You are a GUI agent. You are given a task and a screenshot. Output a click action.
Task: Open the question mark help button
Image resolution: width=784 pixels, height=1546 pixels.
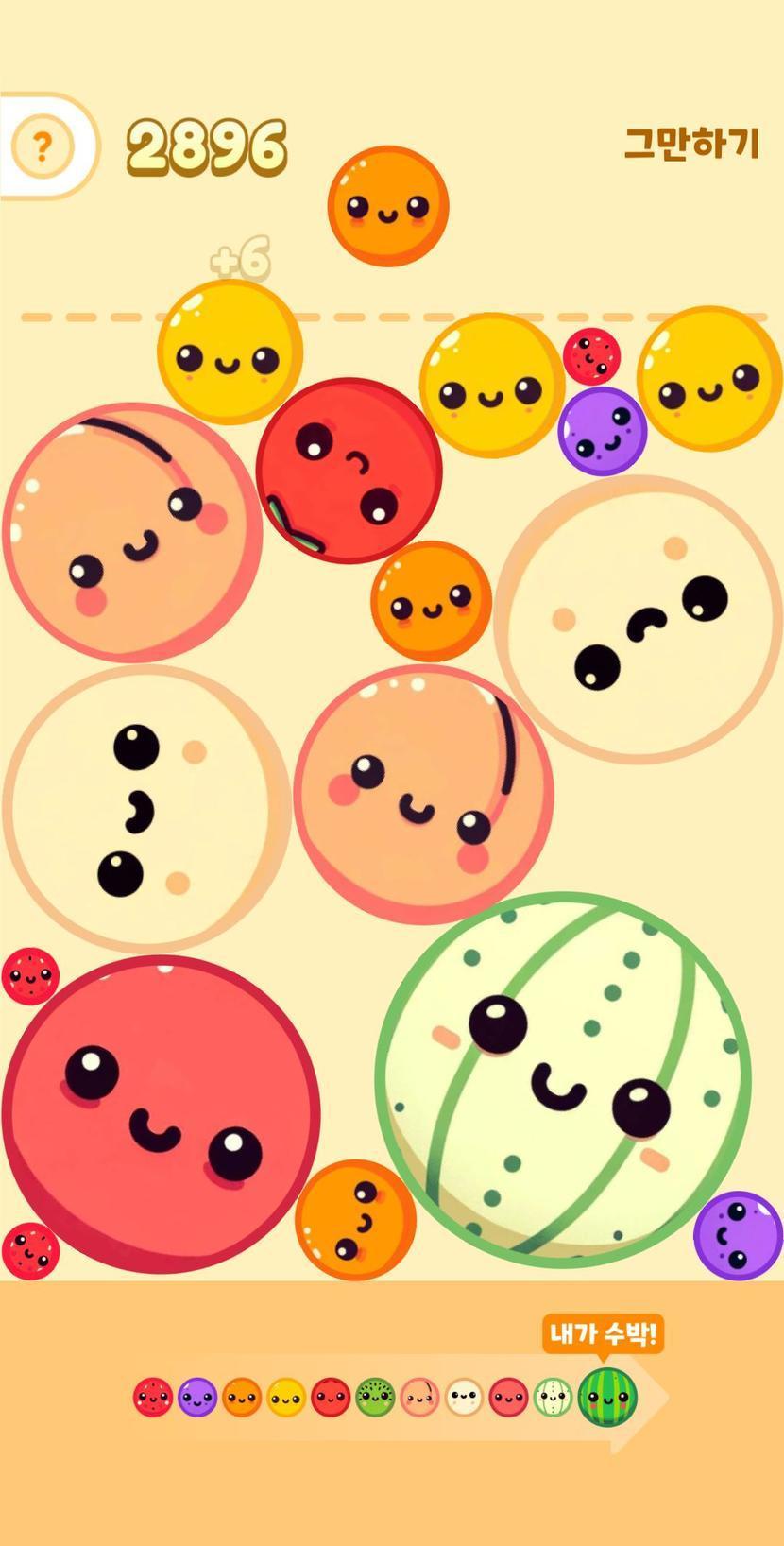click(x=42, y=146)
